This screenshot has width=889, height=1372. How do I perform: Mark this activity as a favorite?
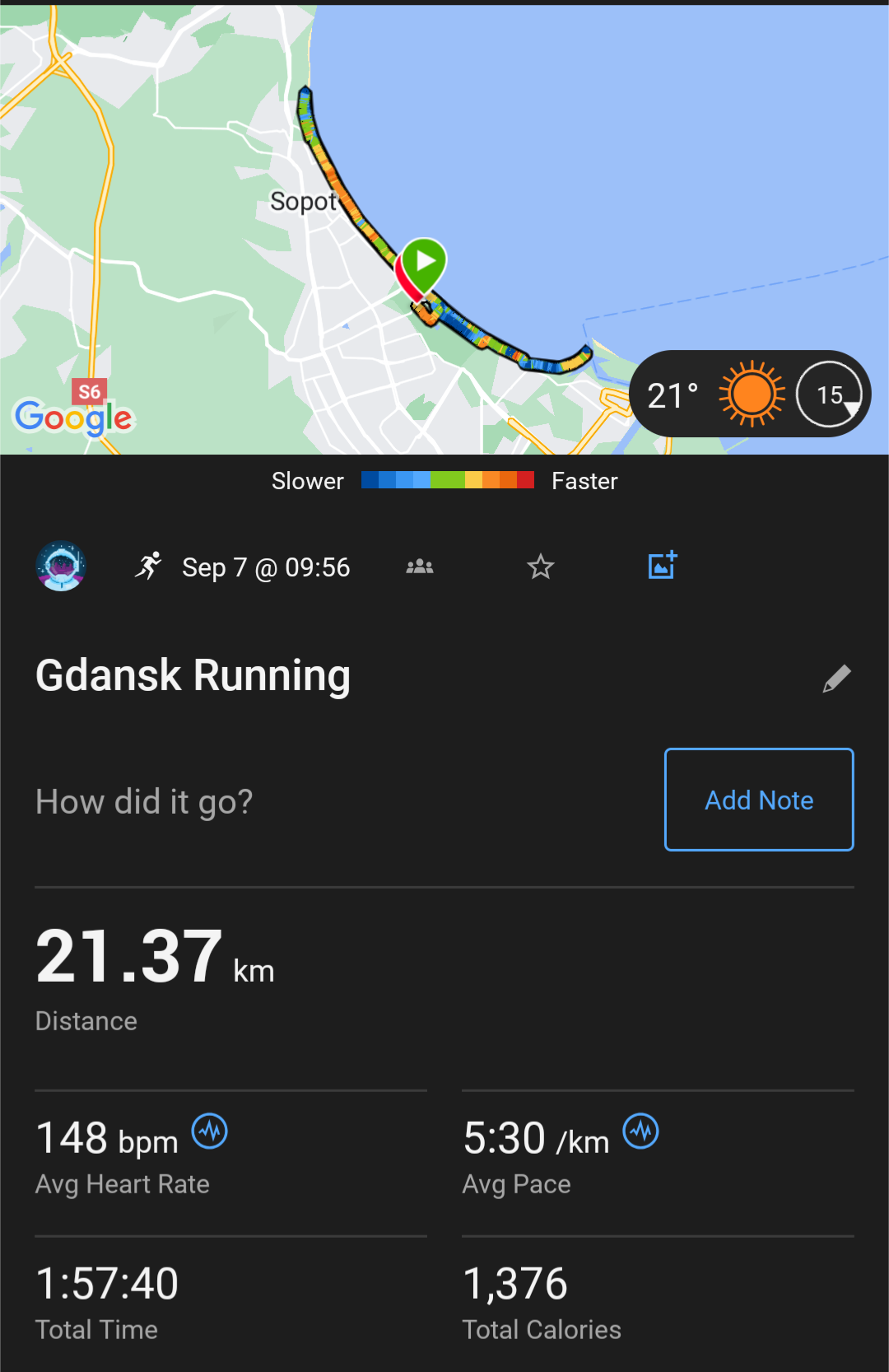[540, 567]
